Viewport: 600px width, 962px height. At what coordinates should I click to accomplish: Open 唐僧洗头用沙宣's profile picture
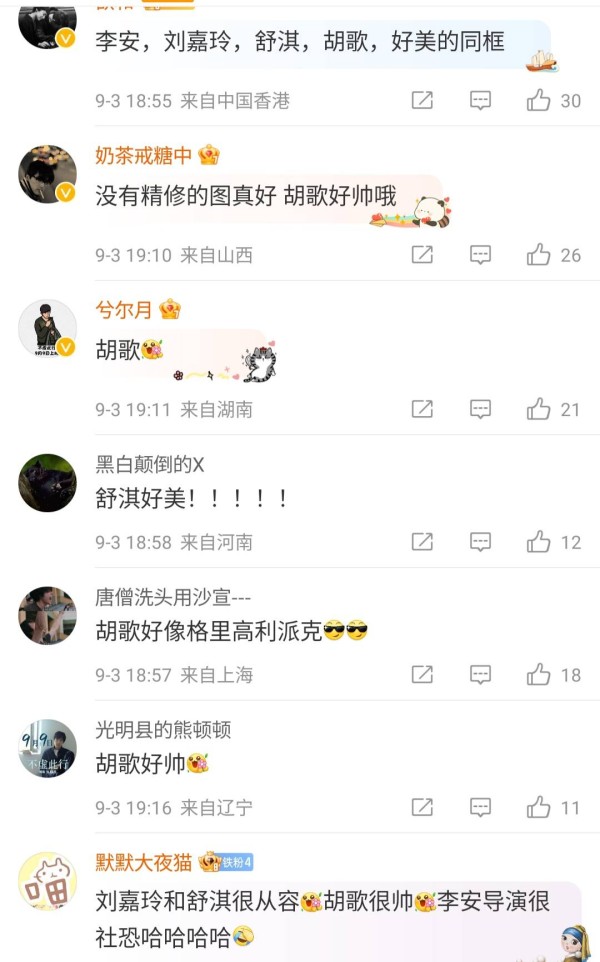coord(48,615)
